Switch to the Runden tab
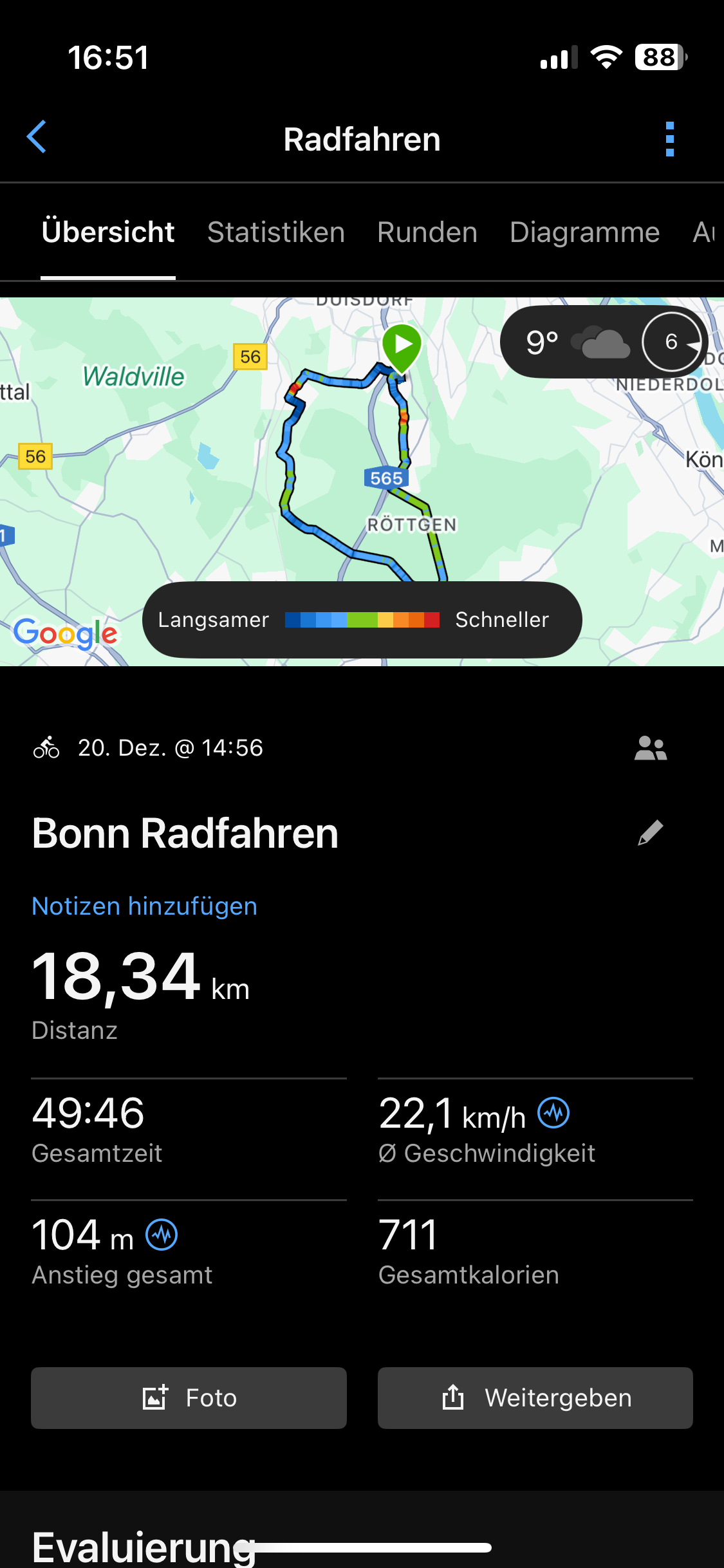The height and width of the screenshot is (1568, 724). pyautogui.click(x=427, y=232)
